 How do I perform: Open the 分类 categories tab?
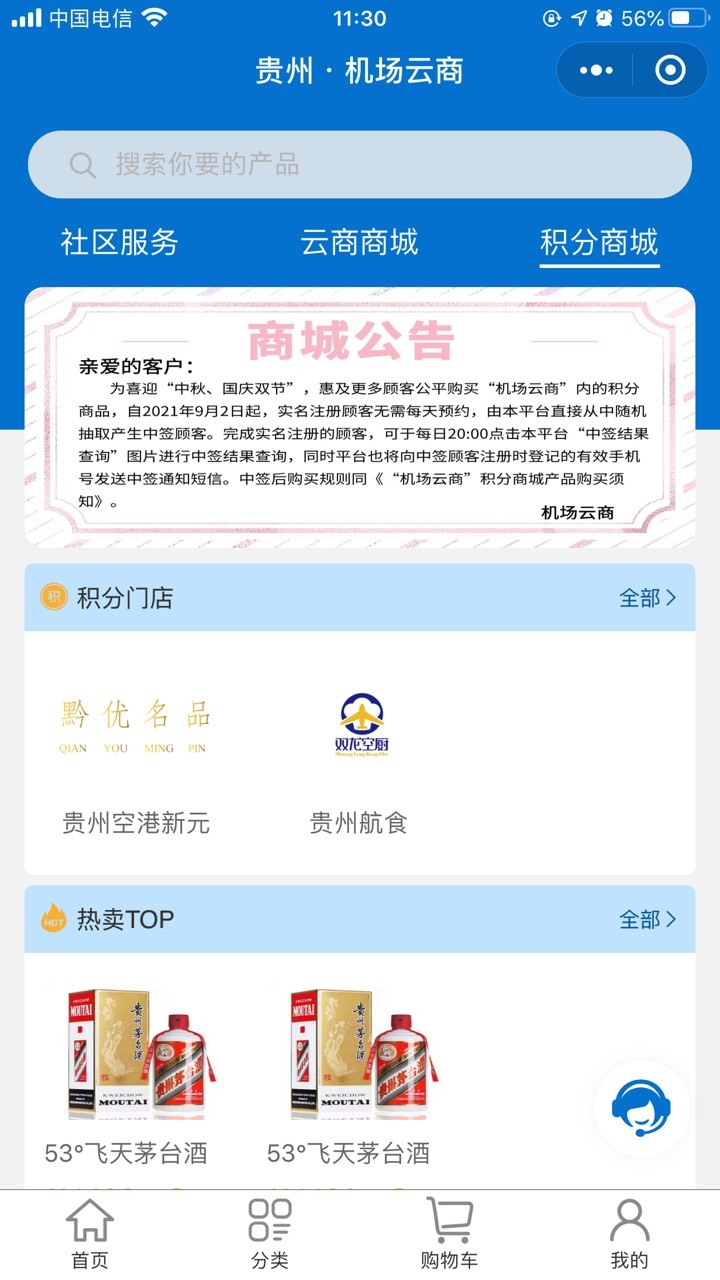pos(270,1235)
